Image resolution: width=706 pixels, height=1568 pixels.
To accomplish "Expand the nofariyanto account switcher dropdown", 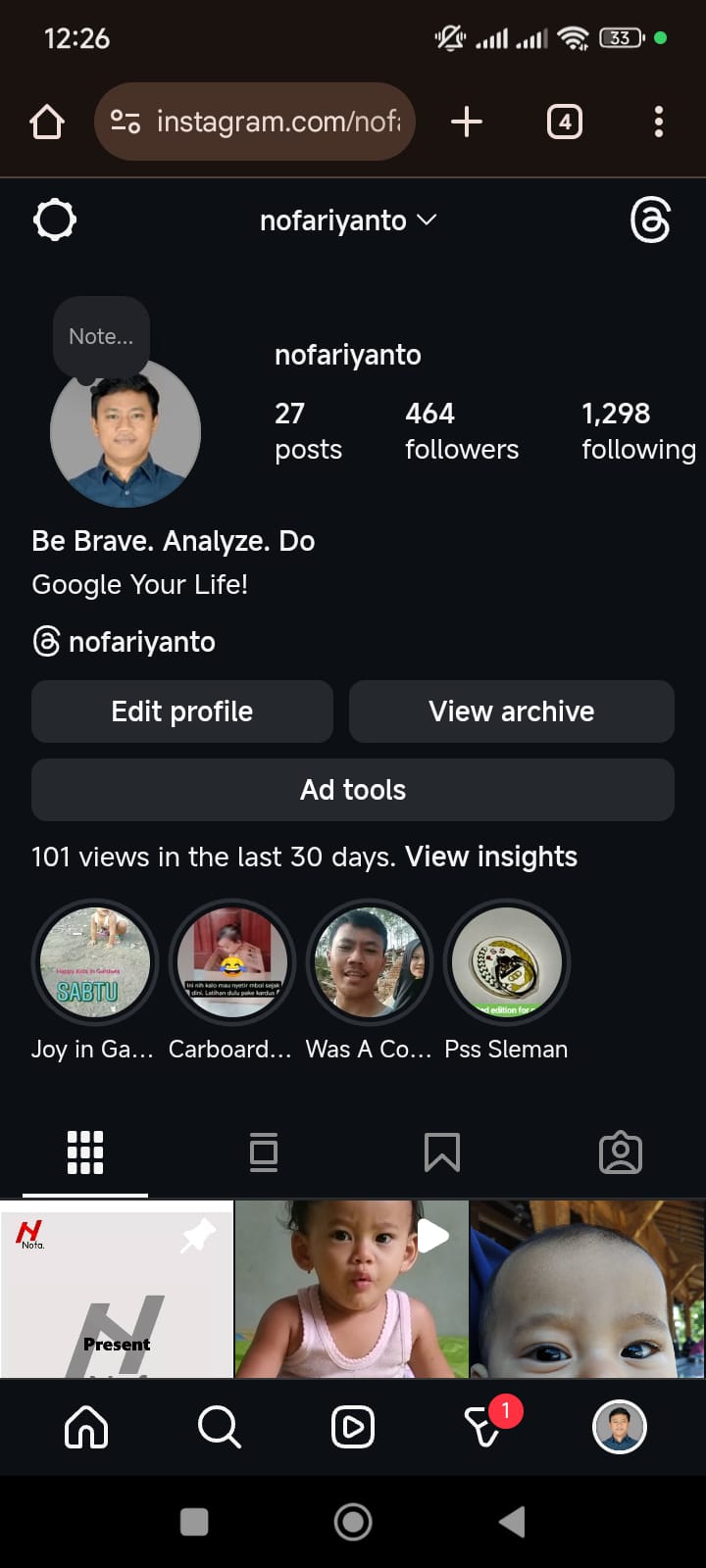I will (348, 220).
